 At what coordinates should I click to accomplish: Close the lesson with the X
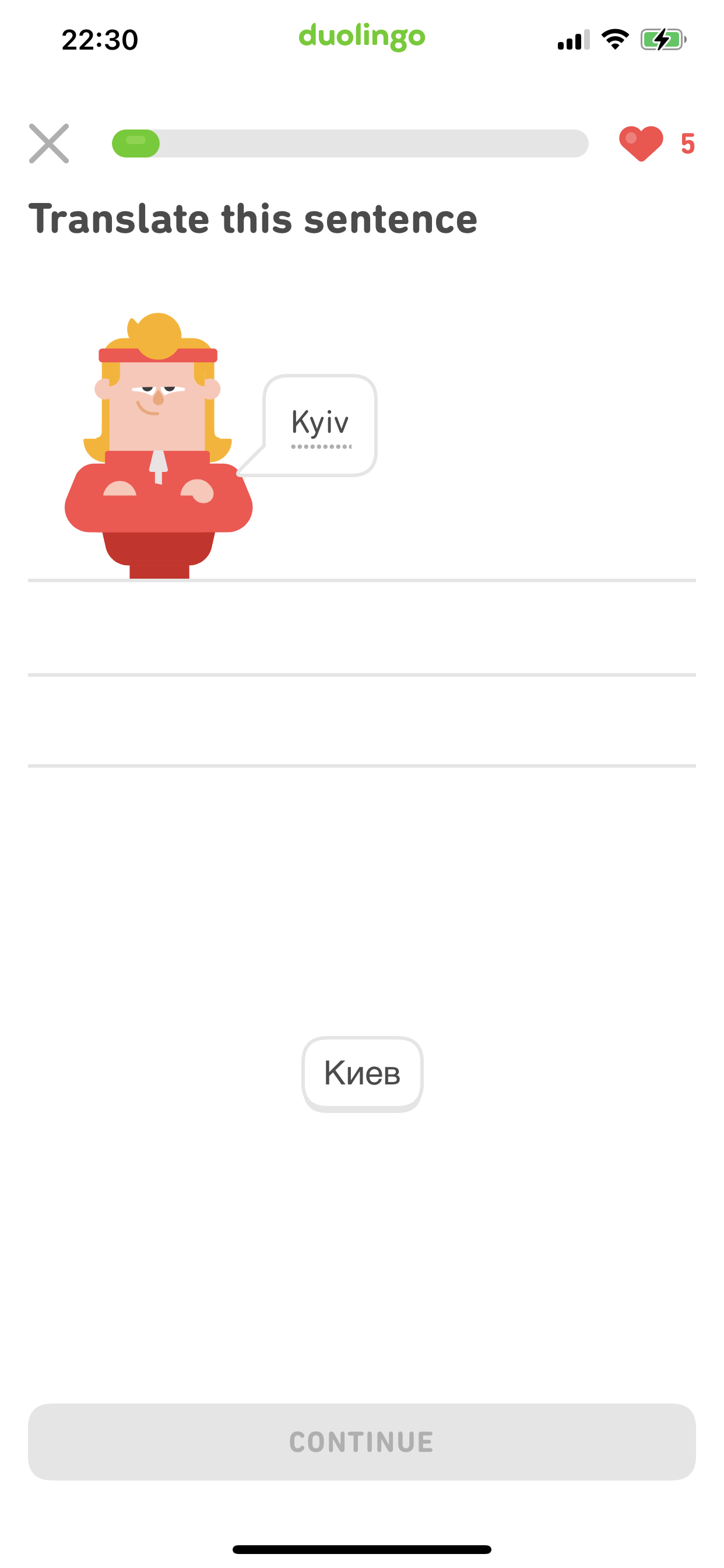click(48, 143)
